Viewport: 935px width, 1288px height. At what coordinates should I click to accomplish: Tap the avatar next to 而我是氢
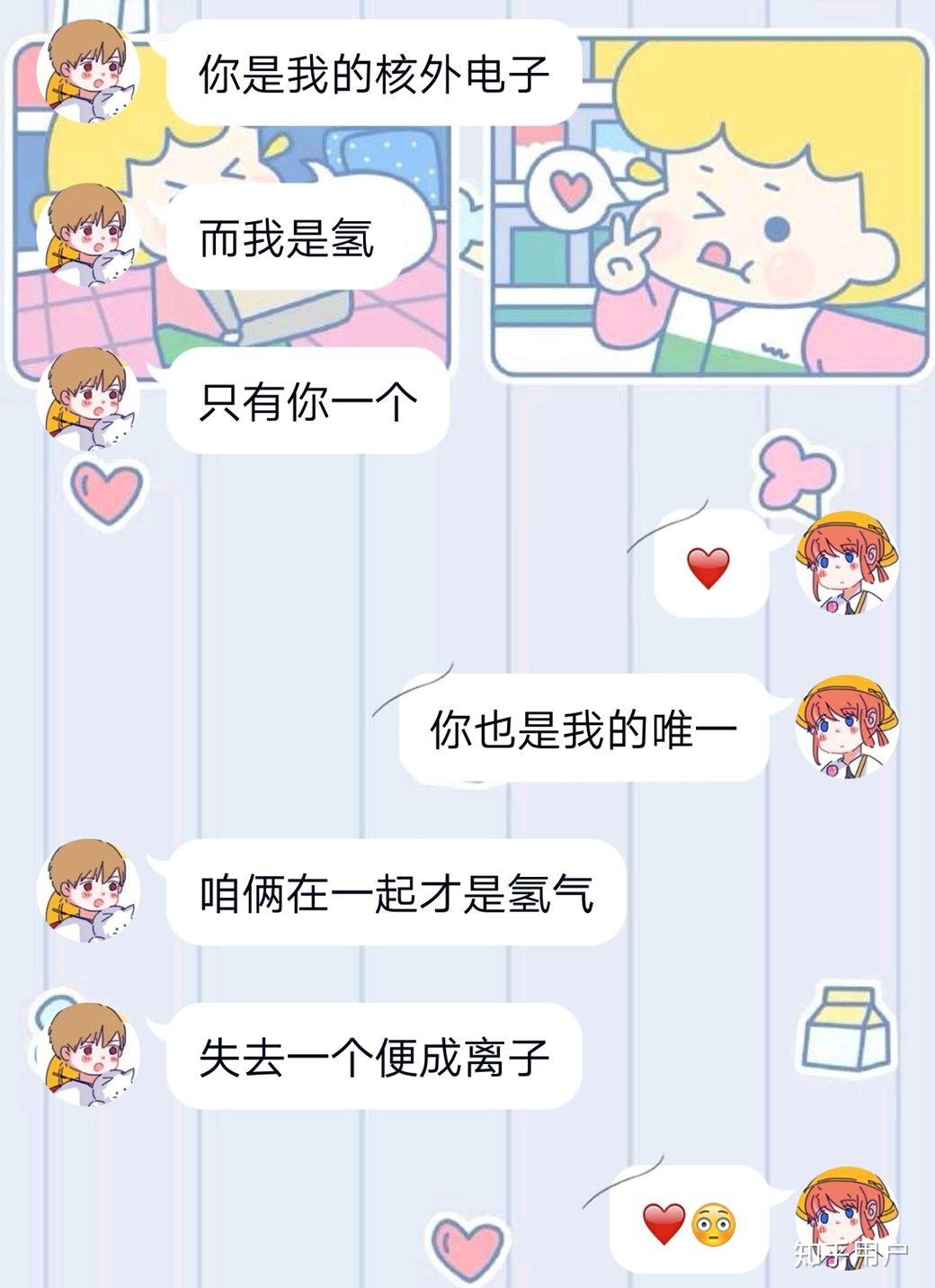(x=88, y=236)
